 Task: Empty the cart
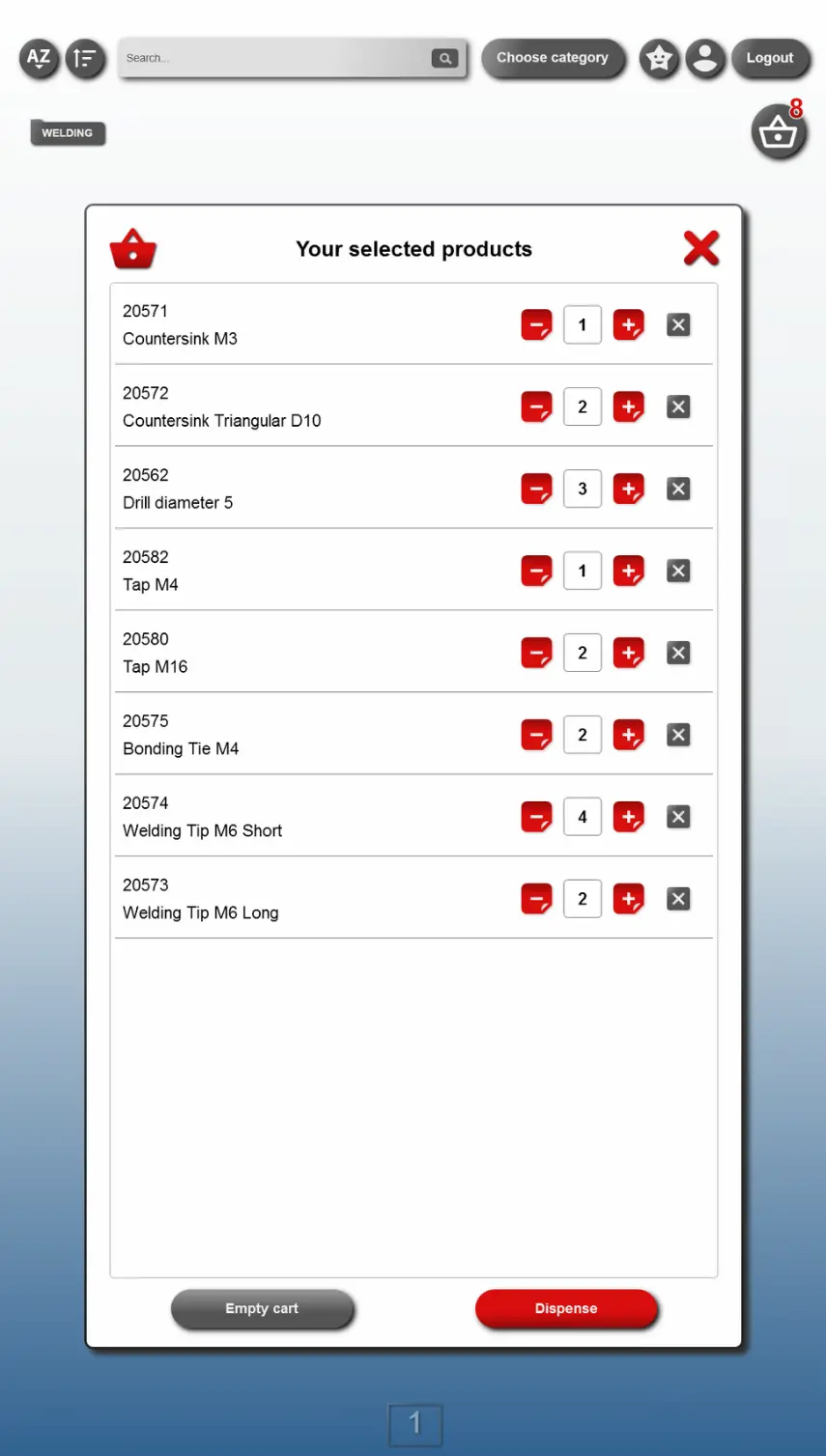(x=262, y=1308)
